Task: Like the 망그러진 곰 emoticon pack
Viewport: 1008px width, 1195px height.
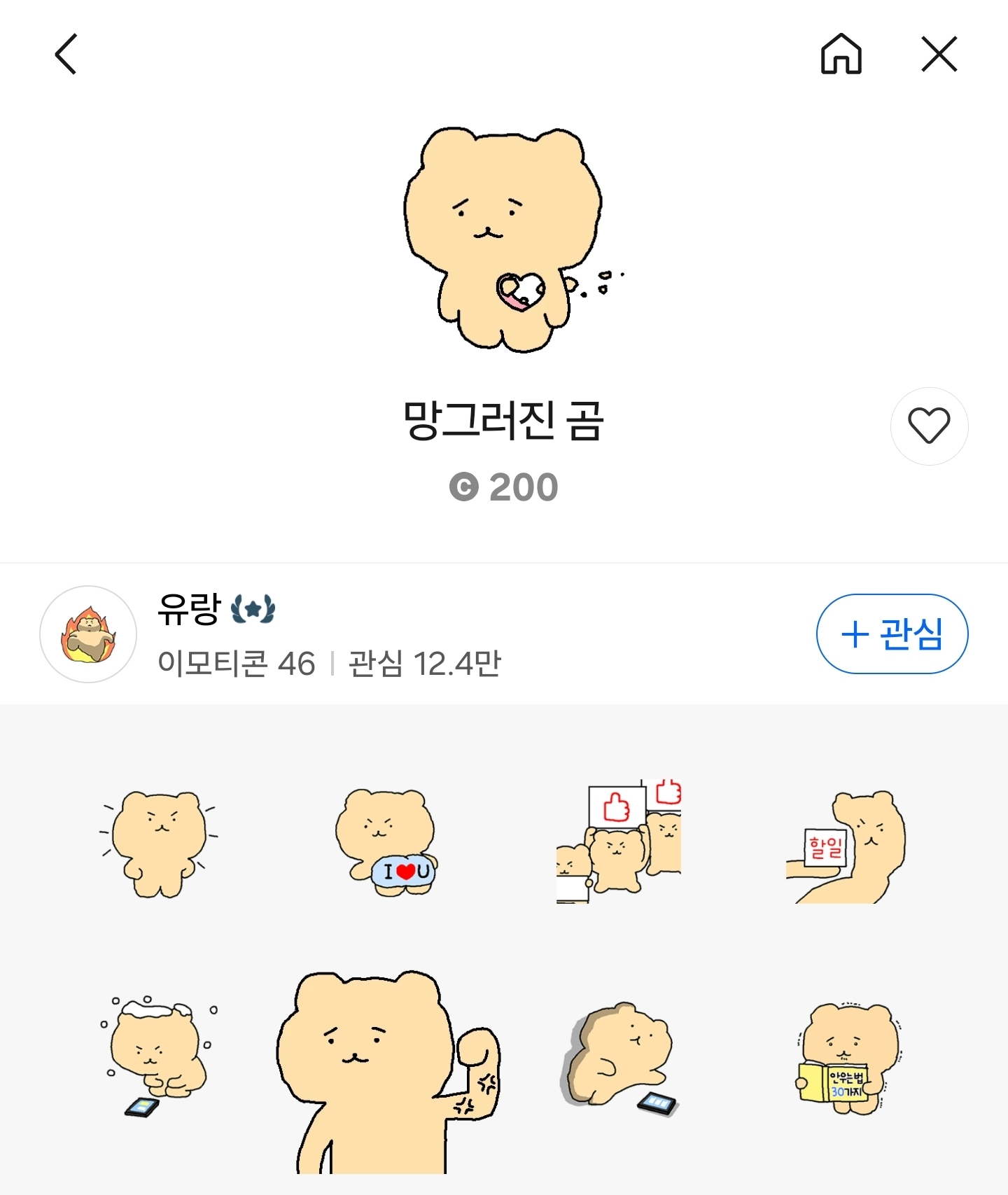Action: tap(928, 426)
